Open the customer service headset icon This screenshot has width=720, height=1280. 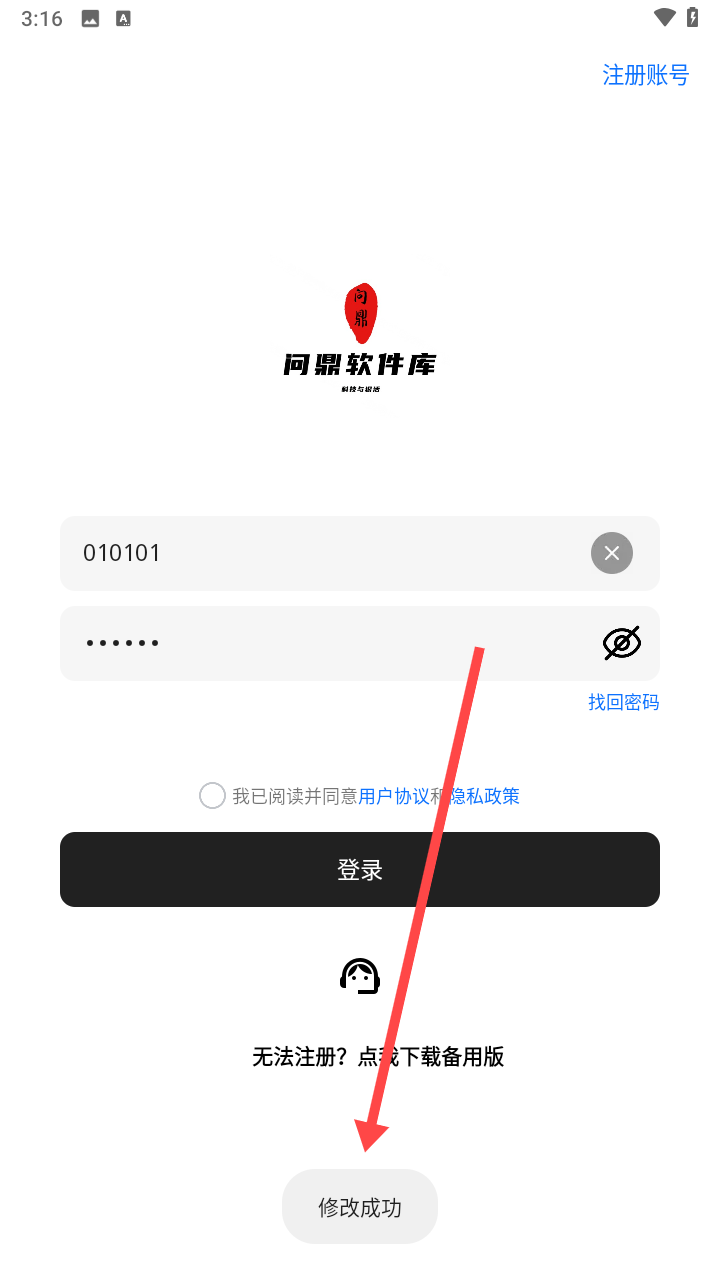(360, 976)
